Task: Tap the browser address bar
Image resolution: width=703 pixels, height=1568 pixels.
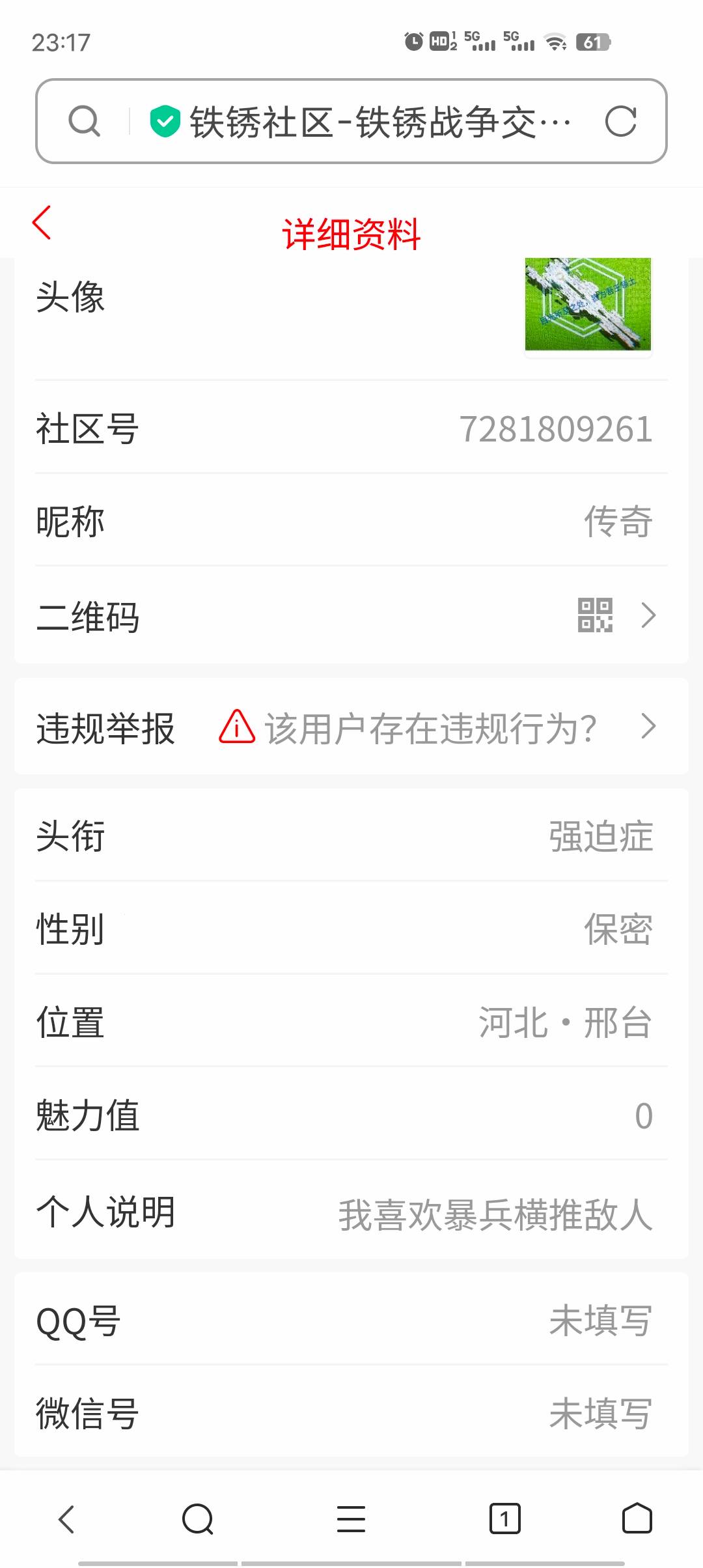Action: pyautogui.click(x=365, y=122)
